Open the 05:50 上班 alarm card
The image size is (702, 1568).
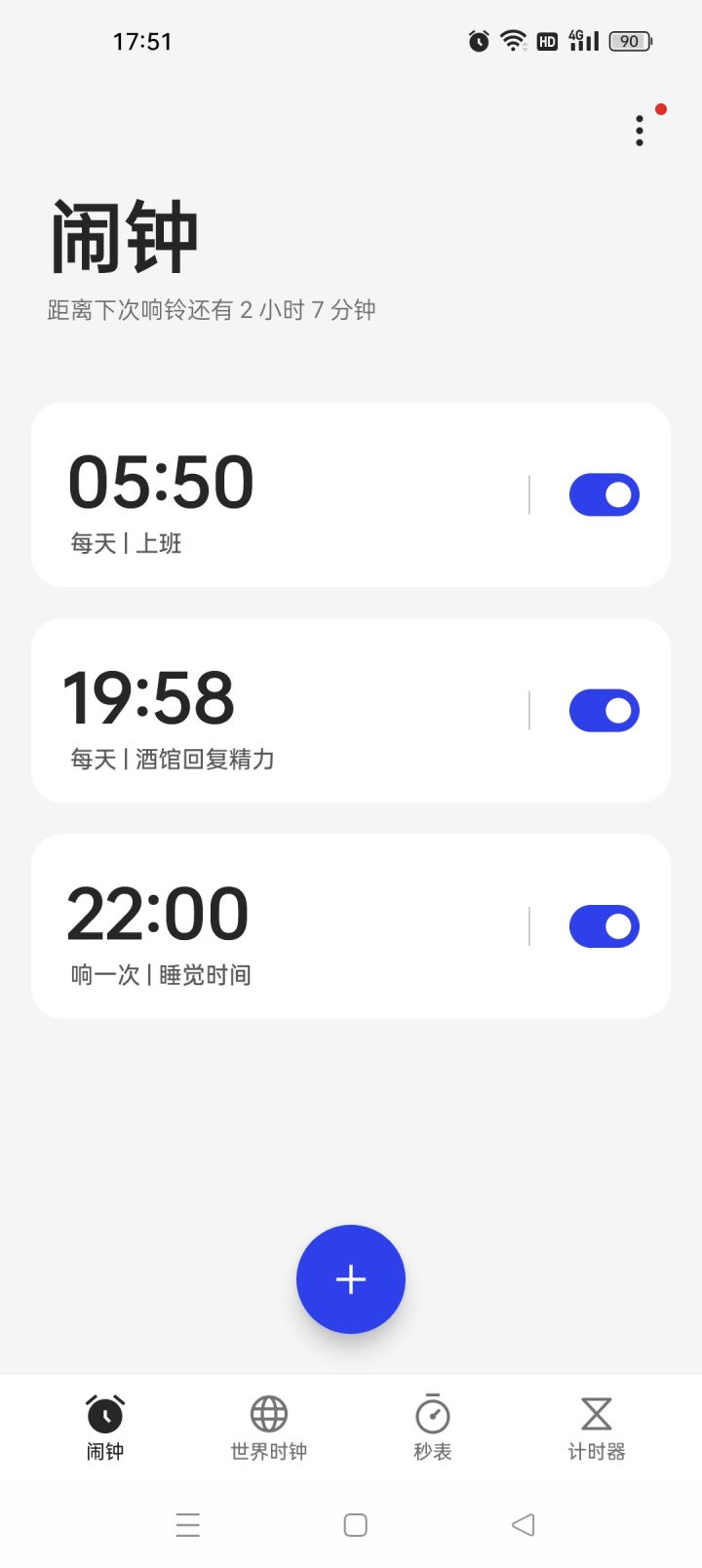pyautogui.click(x=351, y=494)
